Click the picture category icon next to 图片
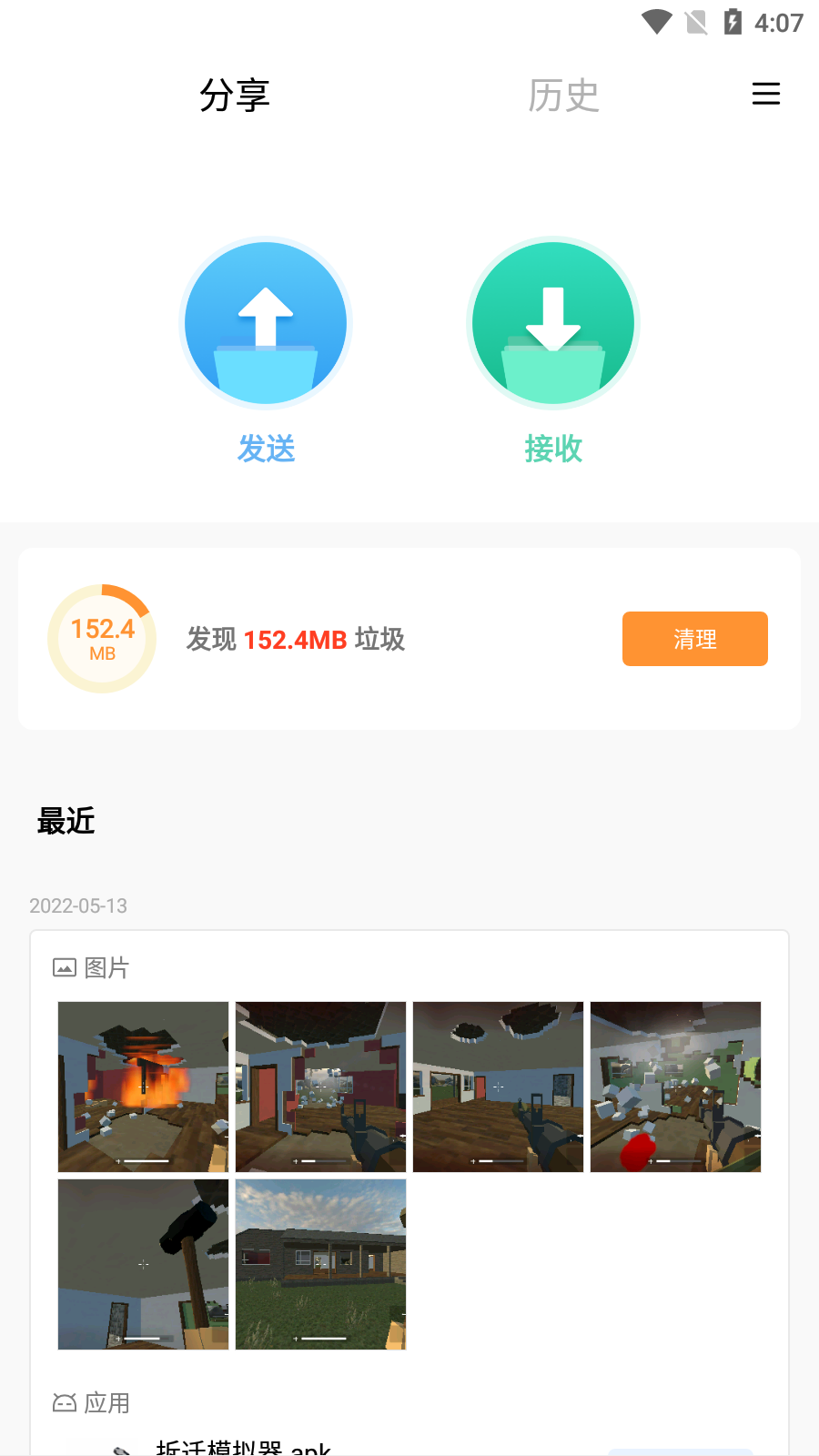The width and height of the screenshot is (819, 1456). tap(64, 967)
